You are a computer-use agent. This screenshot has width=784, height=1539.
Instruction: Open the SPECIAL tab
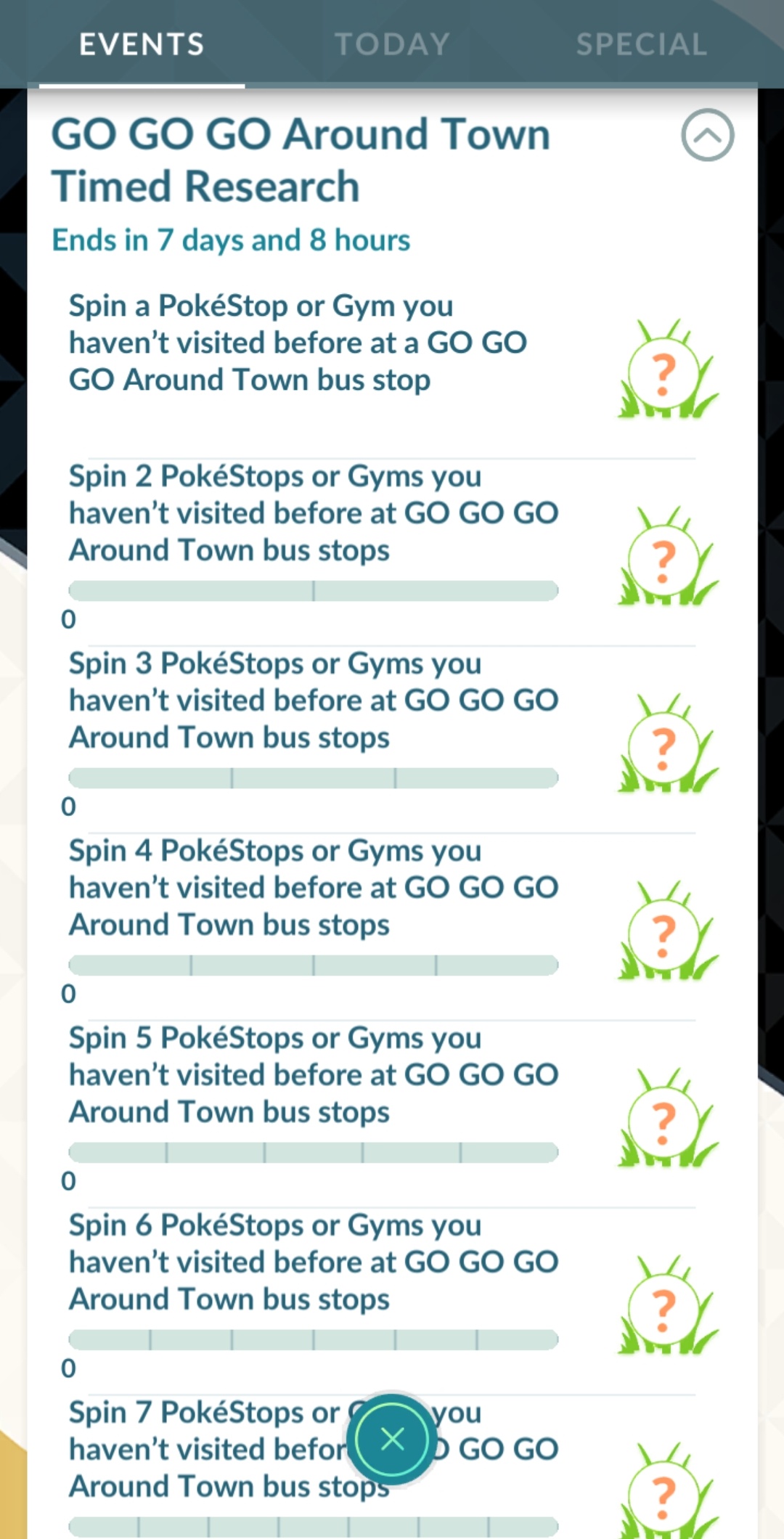tap(640, 44)
